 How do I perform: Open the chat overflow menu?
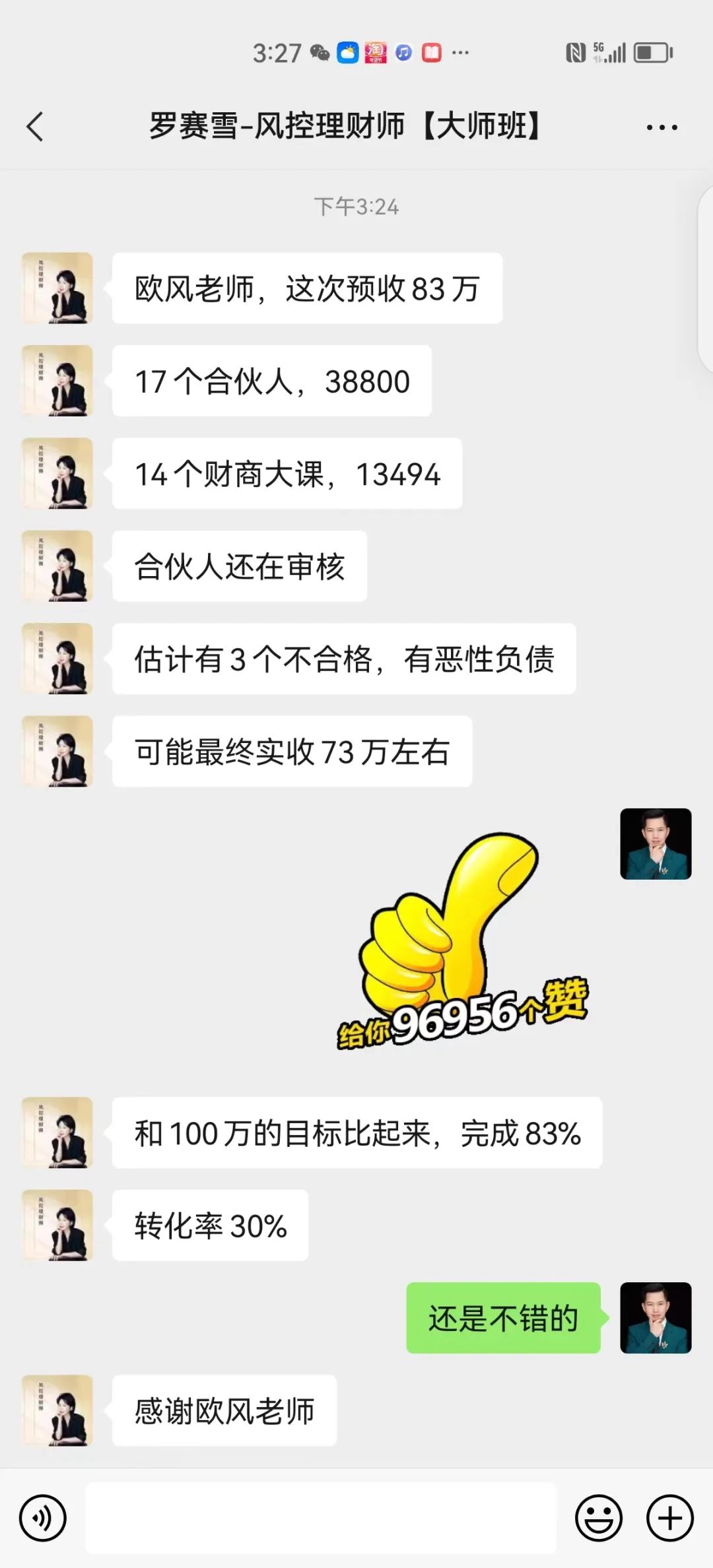point(662,127)
